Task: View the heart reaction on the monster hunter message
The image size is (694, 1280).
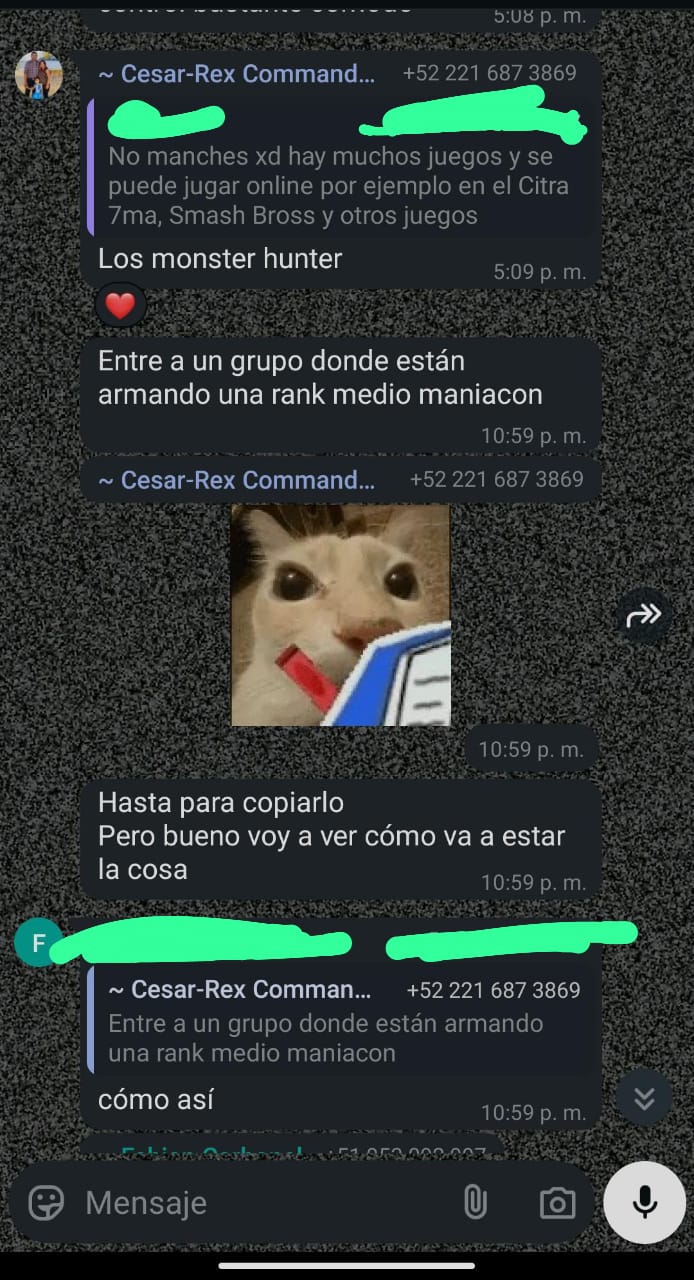Action: point(120,306)
